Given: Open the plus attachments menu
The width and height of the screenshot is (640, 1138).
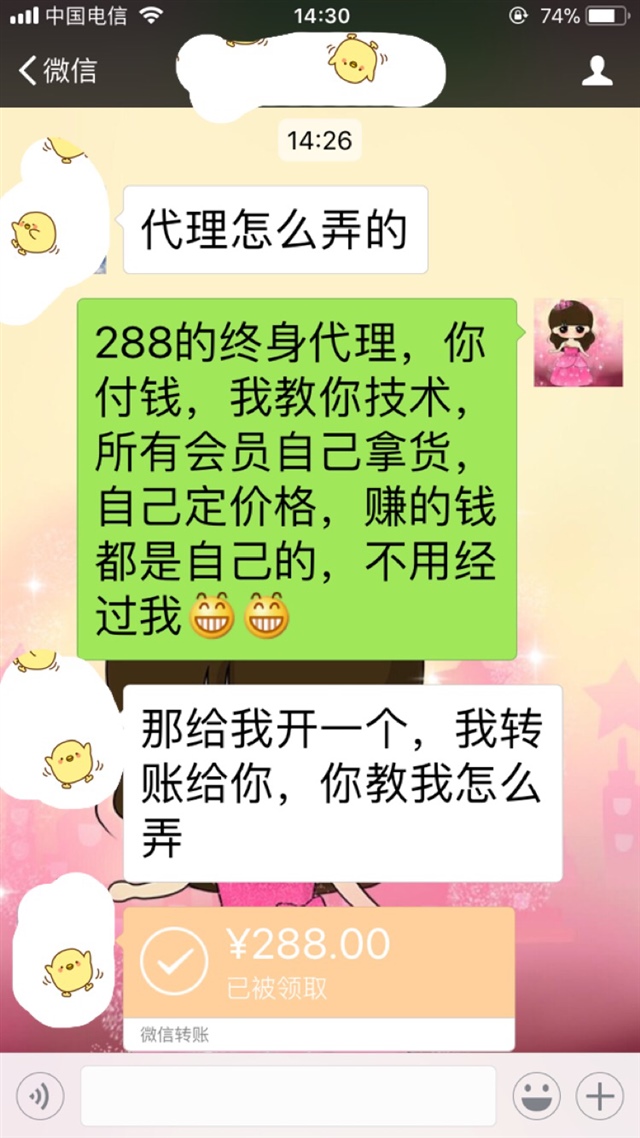Looking at the screenshot, I should (x=601, y=1097).
